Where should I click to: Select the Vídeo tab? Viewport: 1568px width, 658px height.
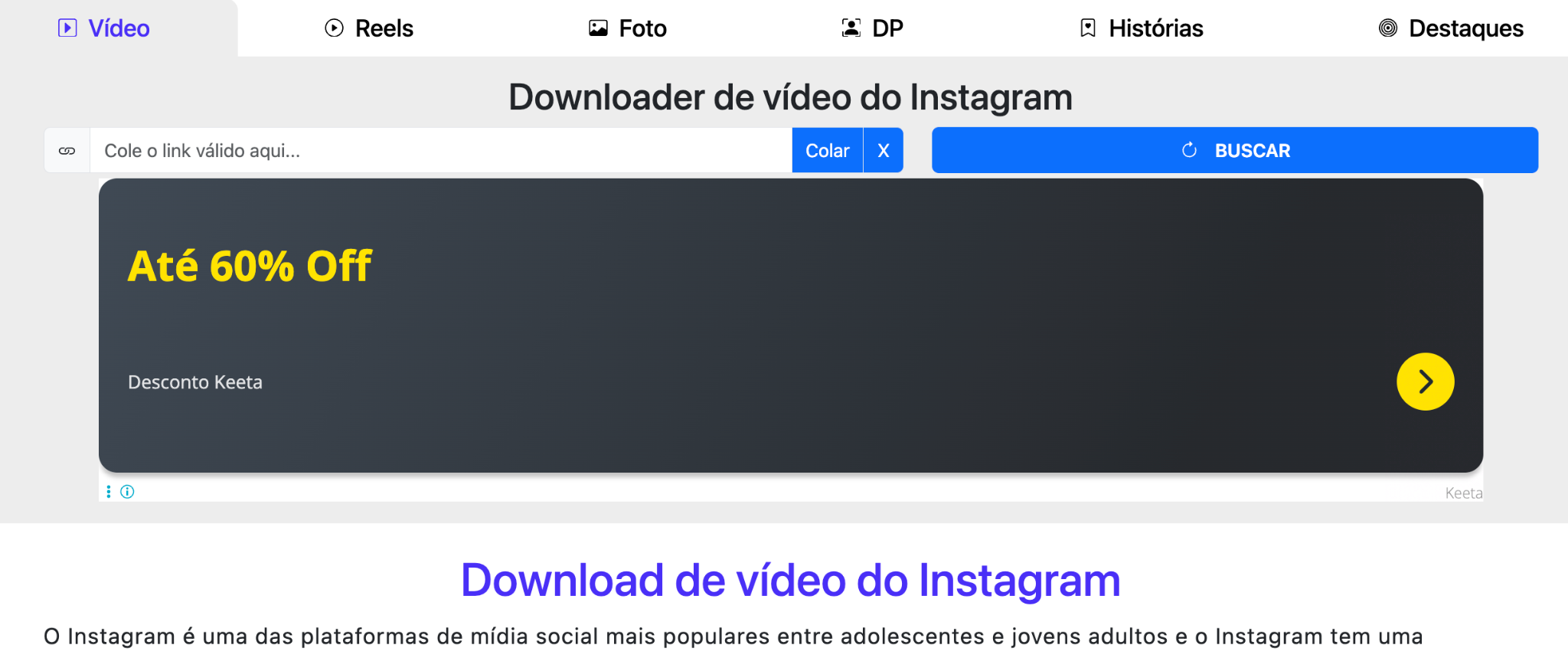pos(104,28)
